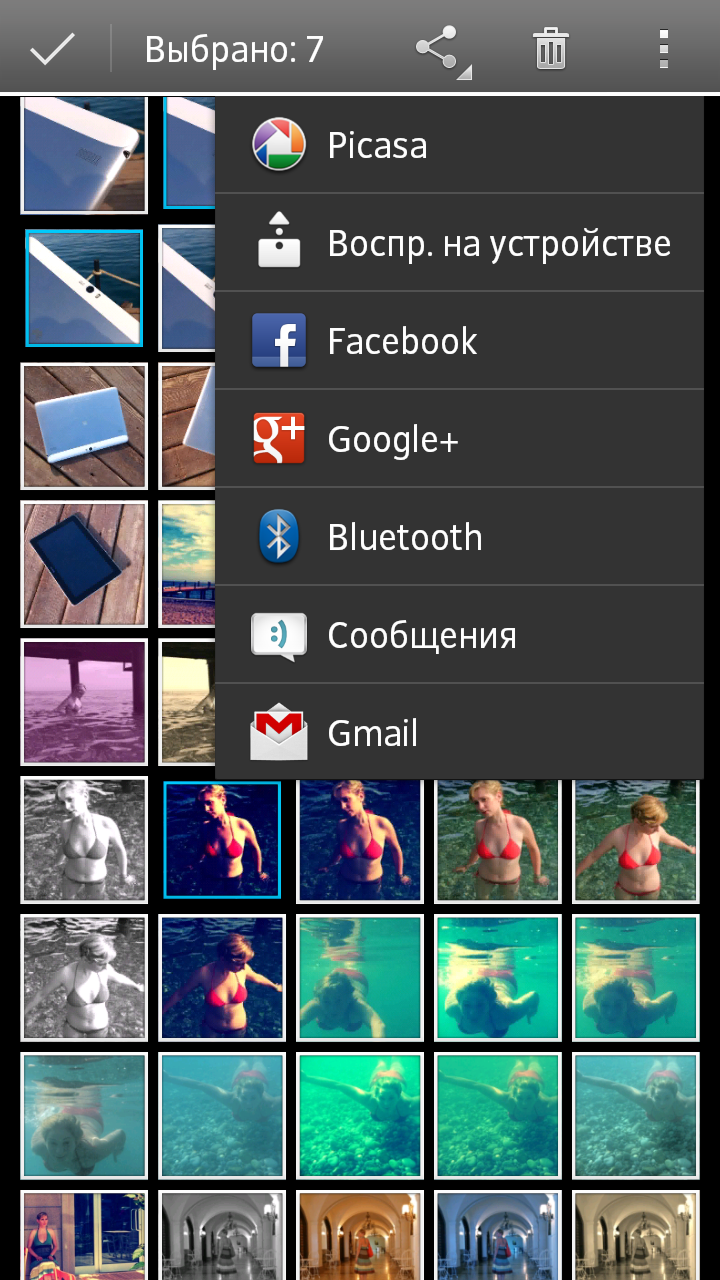720x1280 pixels.
Task: Choose Воспр. на устройстве option
Action: point(460,243)
